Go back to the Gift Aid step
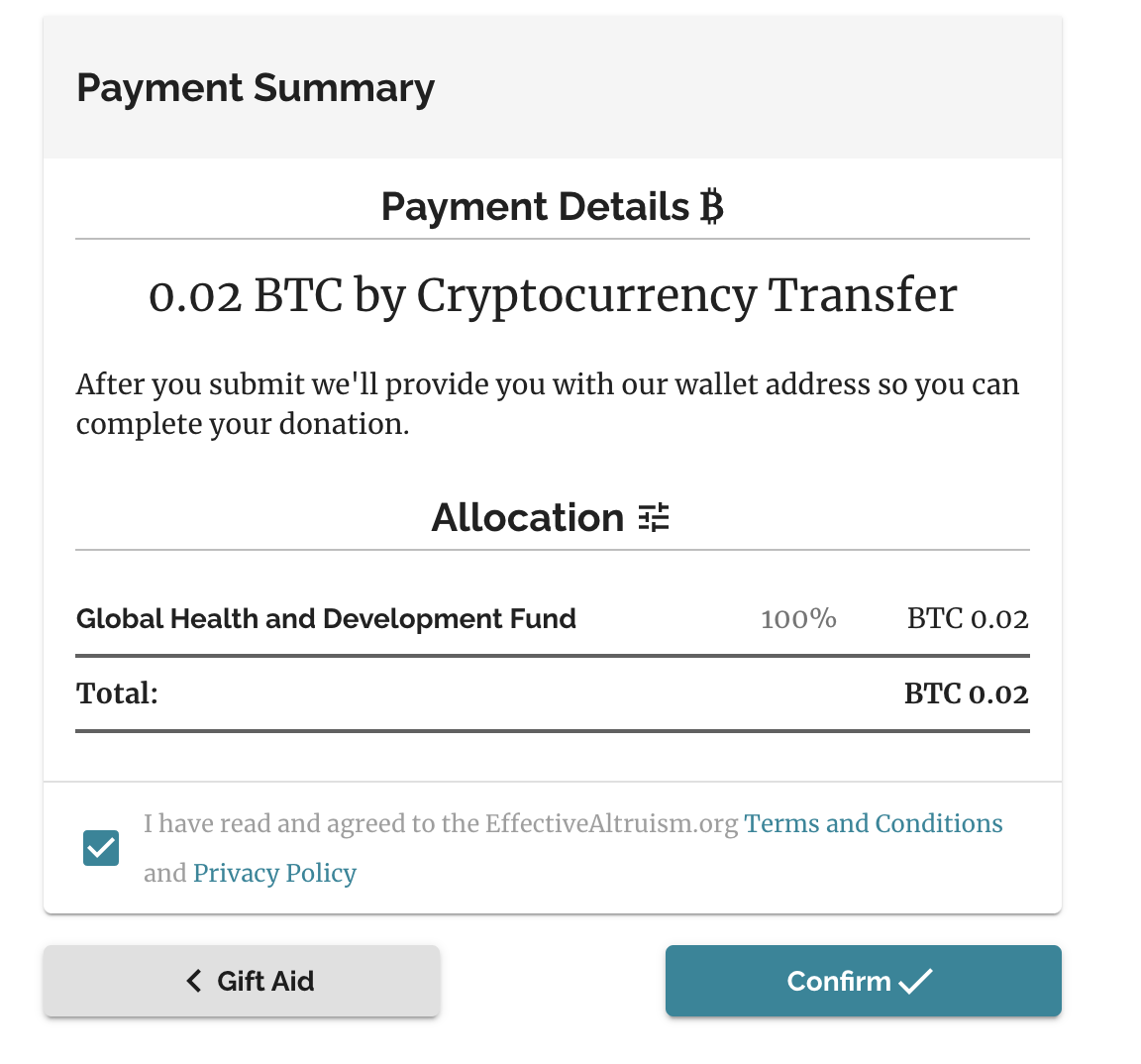This screenshot has width=1141, height=1064. 242,981
